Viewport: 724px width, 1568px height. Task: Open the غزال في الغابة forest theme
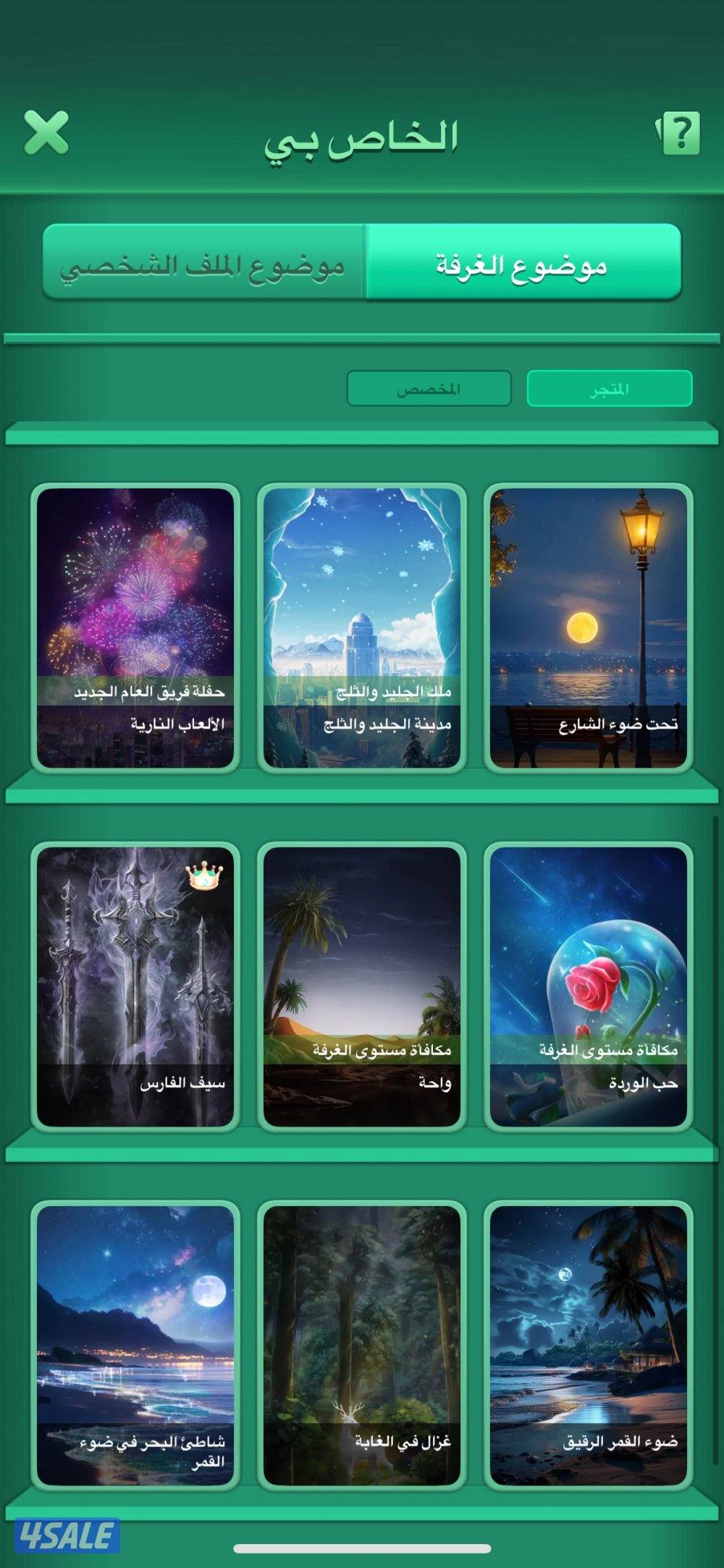pyautogui.click(x=362, y=1324)
